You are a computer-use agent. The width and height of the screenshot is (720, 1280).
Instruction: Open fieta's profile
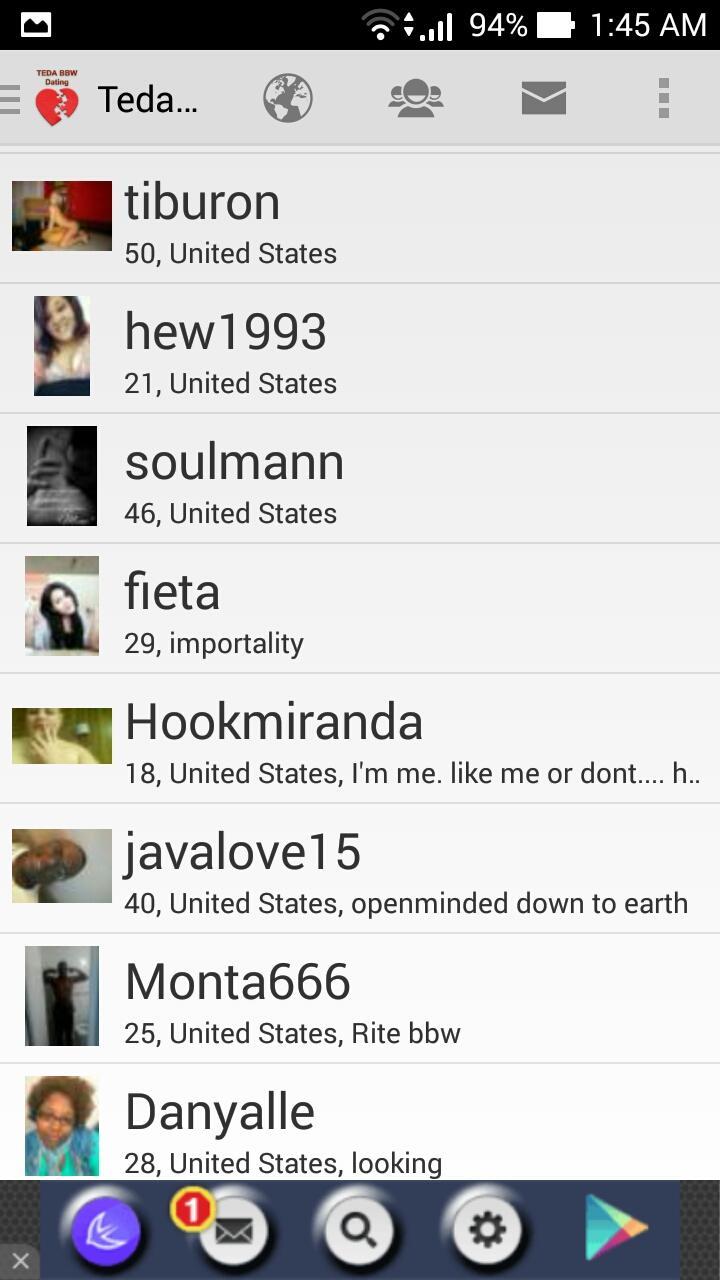pyautogui.click(x=360, y=609)
